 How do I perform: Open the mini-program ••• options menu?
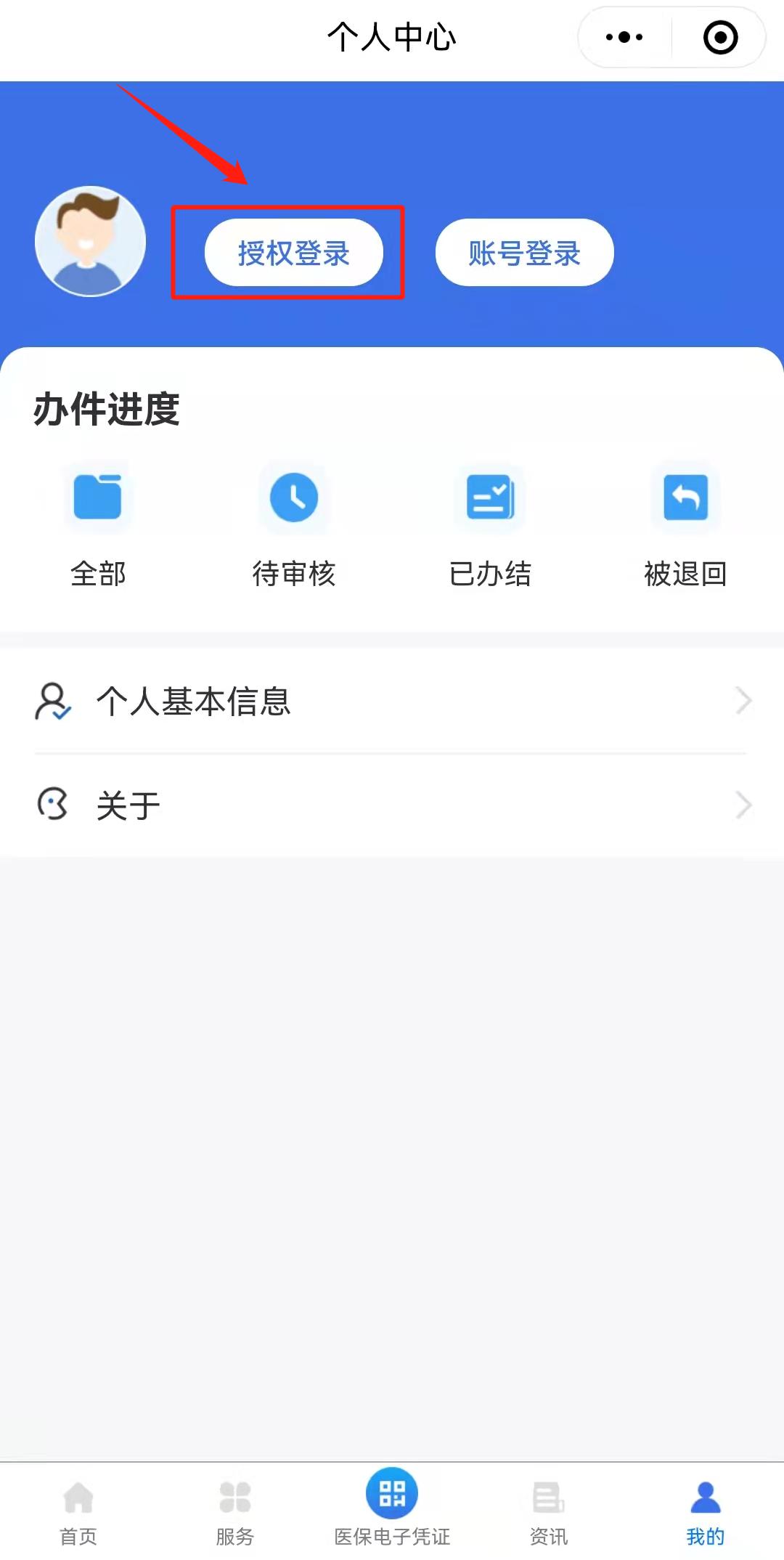click(x=623, y=38)
